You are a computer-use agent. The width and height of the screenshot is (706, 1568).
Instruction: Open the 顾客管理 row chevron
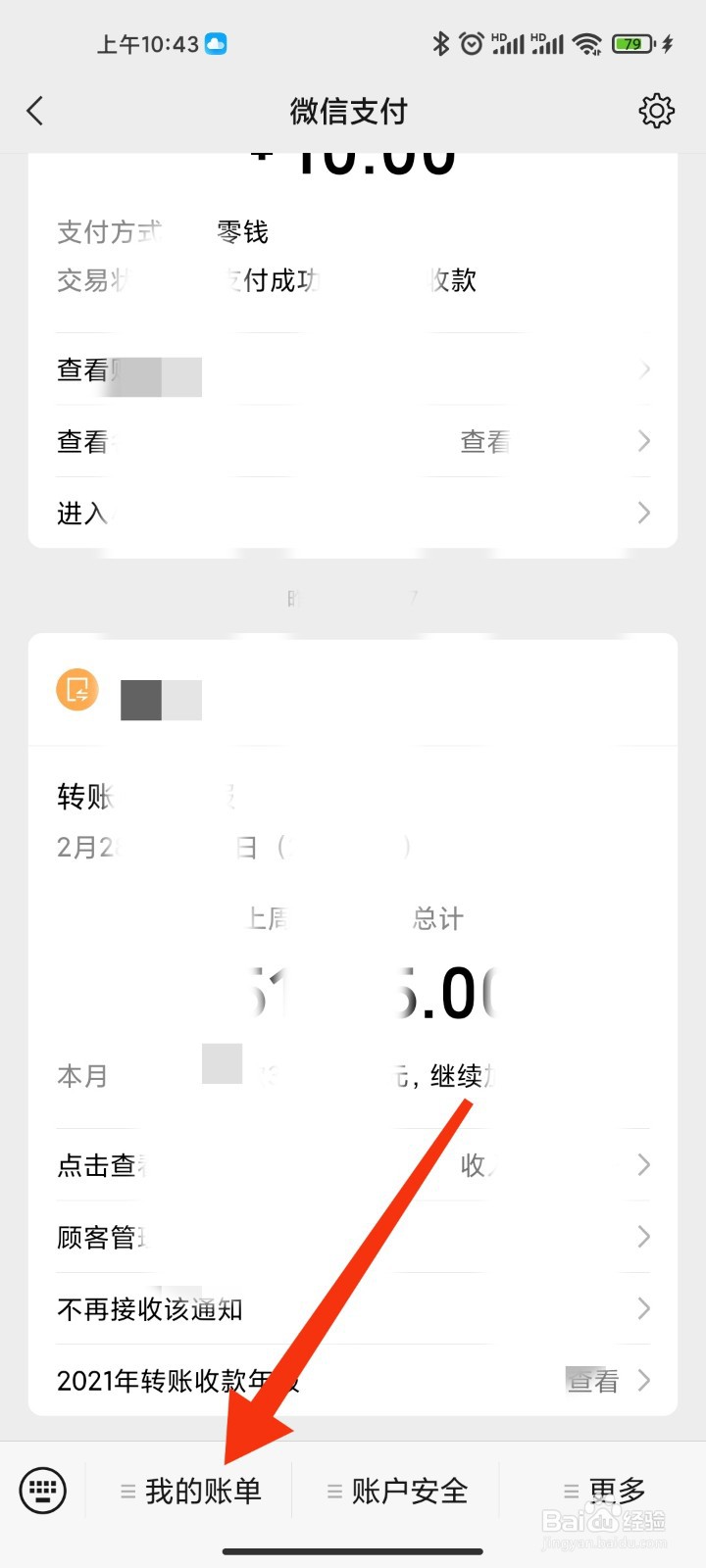(643, 1237)
